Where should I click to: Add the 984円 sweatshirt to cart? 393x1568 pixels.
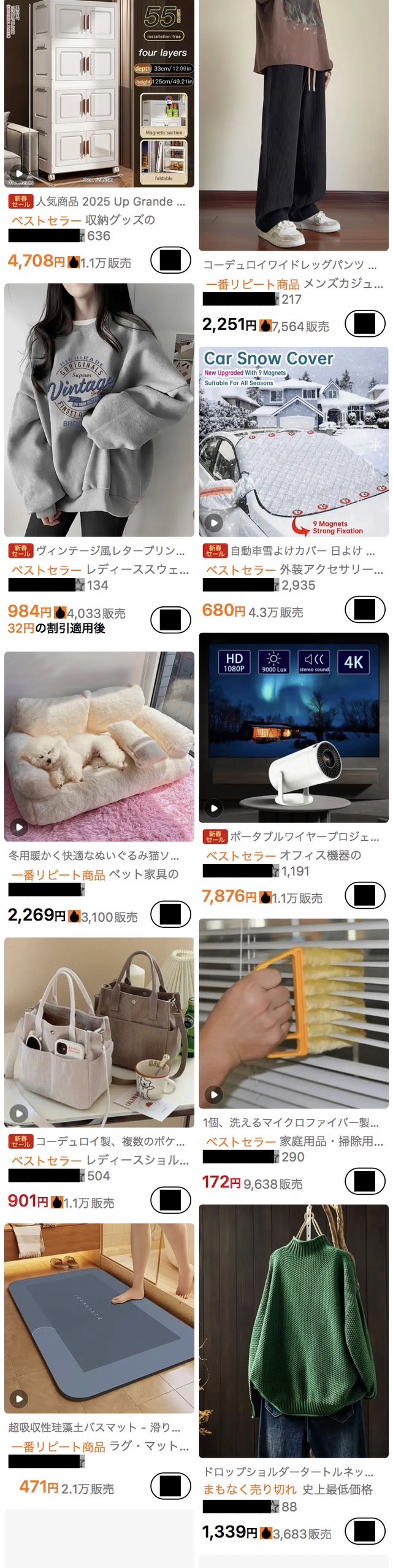(x=170, y=620)
